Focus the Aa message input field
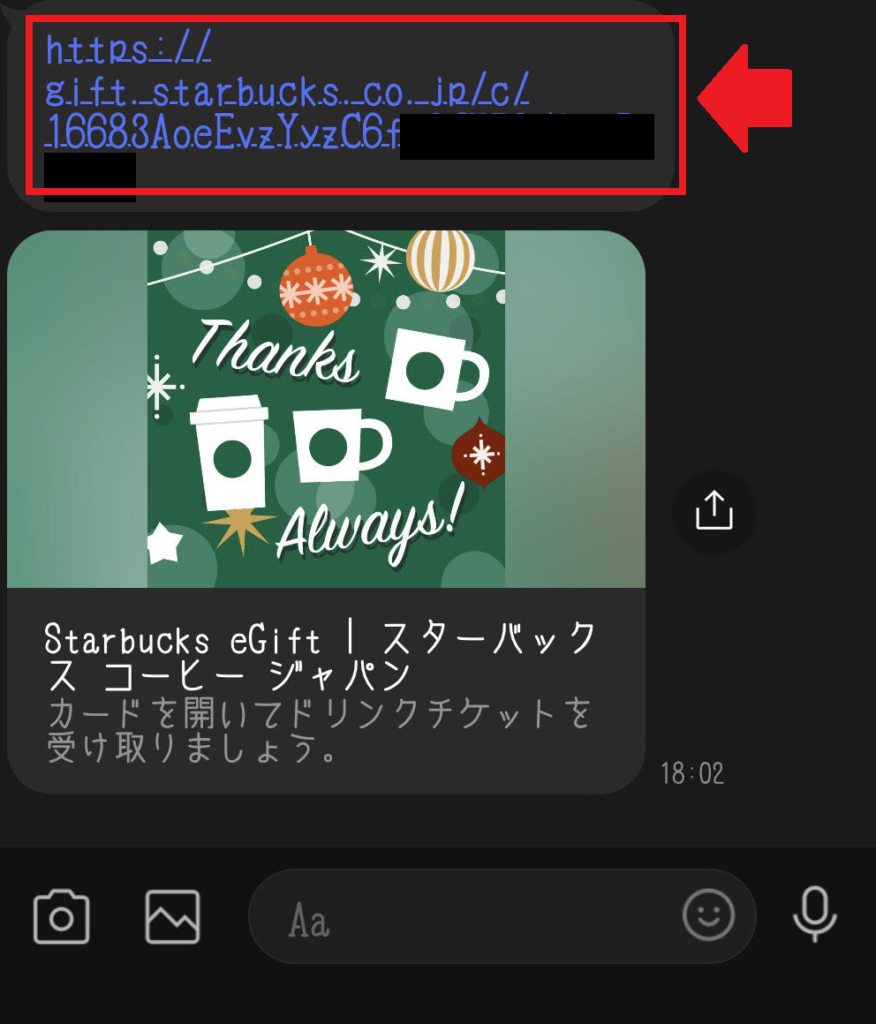The width and height of the screenshot is (876, 1024). [x=470, y=918]
